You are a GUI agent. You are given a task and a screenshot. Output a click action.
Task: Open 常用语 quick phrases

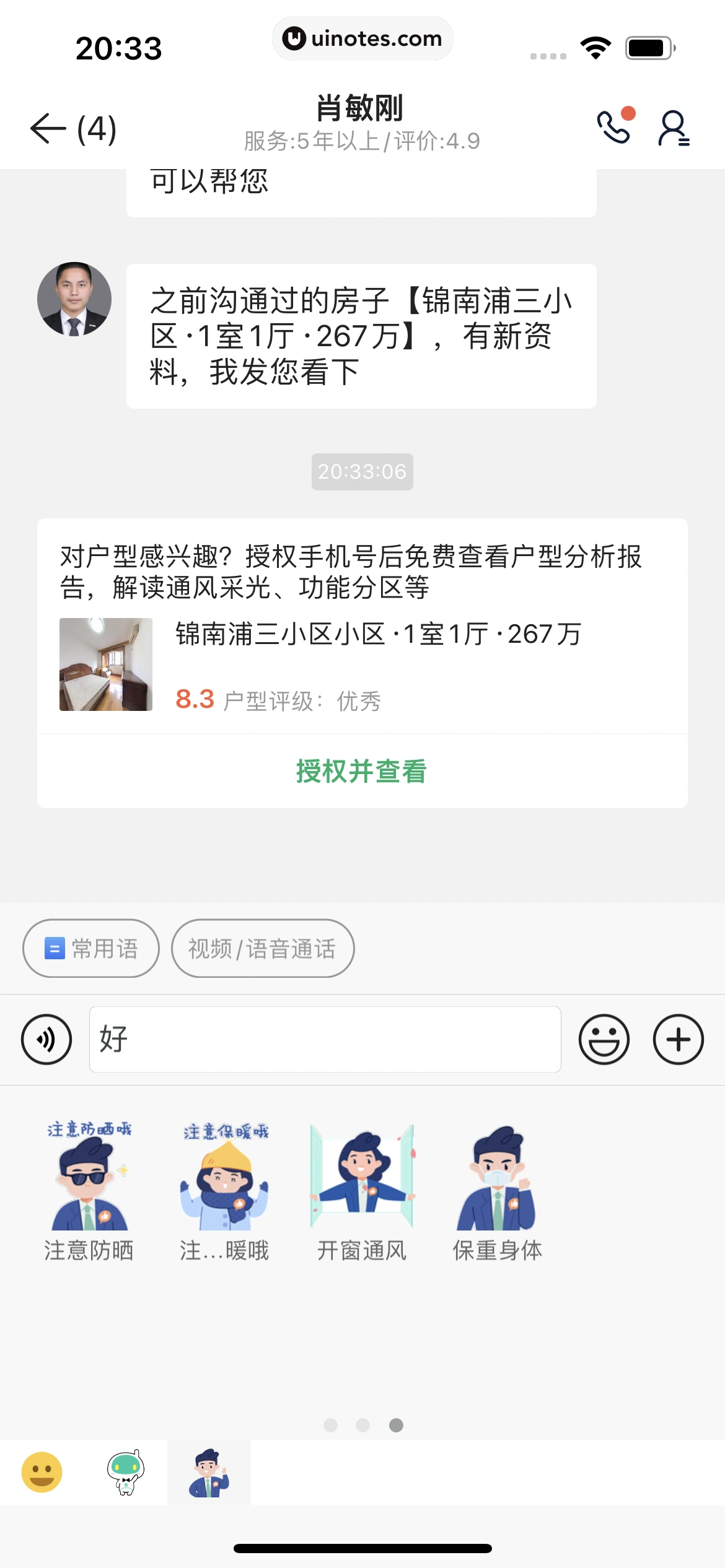91,948
